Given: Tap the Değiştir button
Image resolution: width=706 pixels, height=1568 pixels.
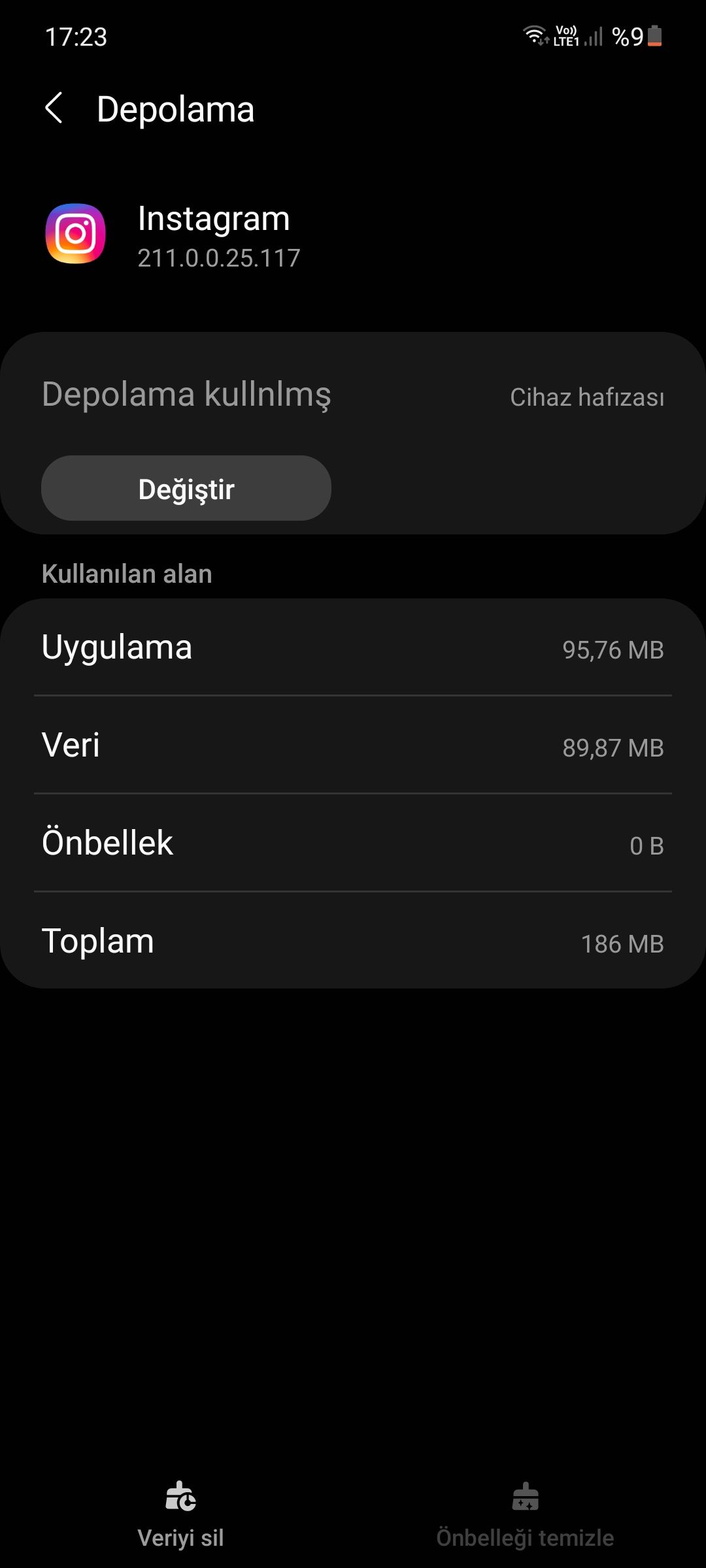Looking at the screenshot, I should tap(186, 488).
